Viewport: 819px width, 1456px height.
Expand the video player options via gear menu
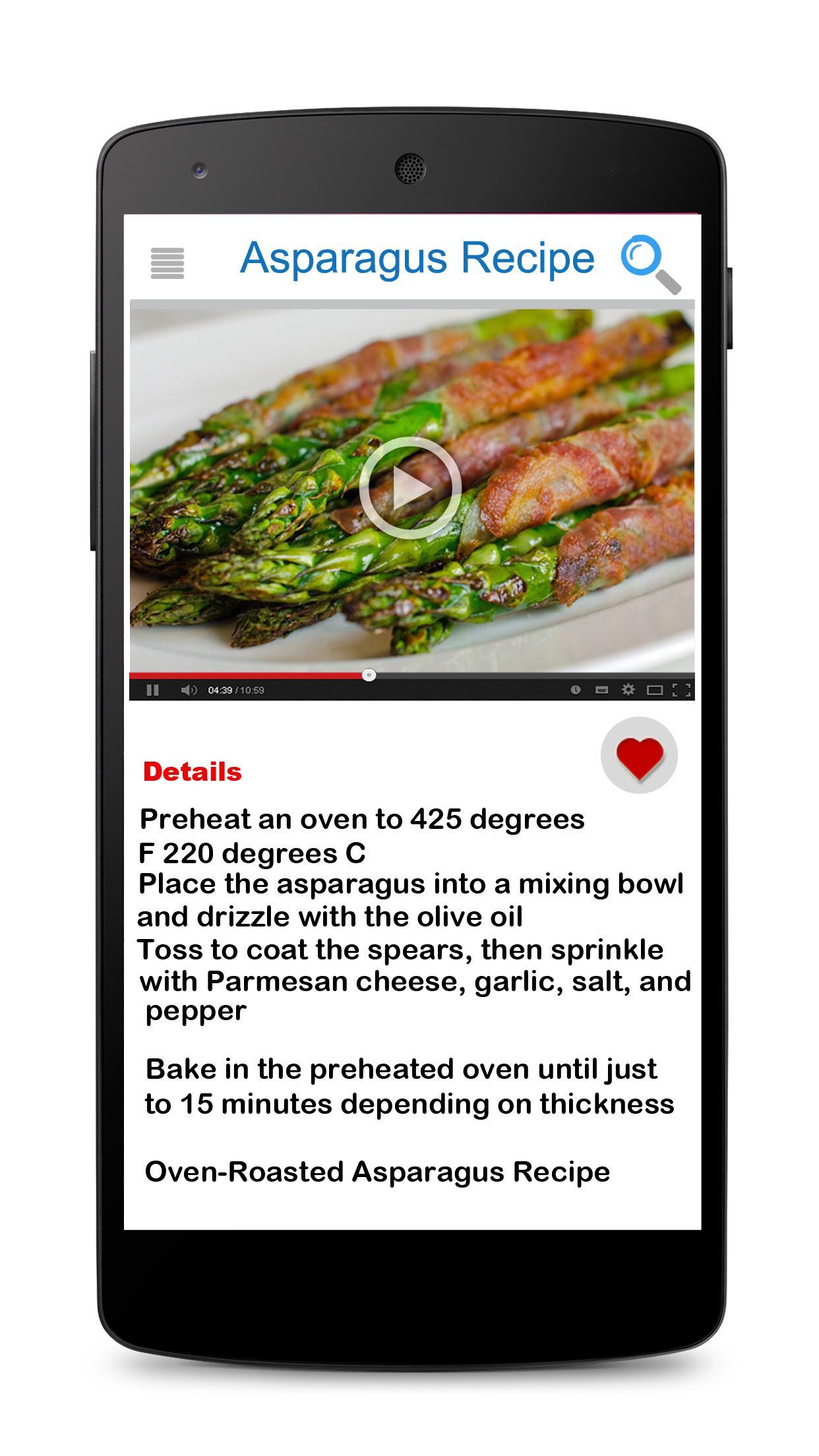coord(627,689)
